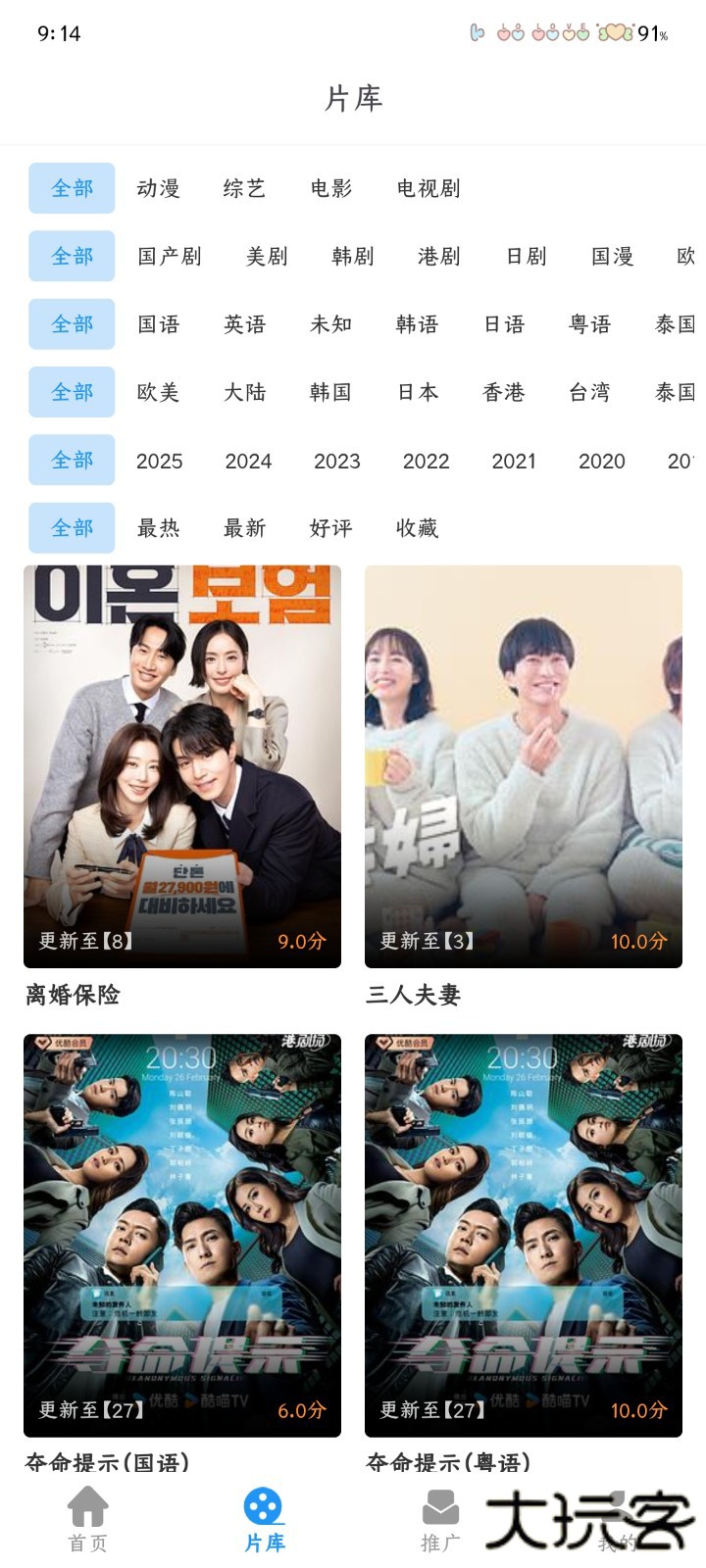Filter by year 2024
This screenshot has width=706, height=1568.
point(248,461)
